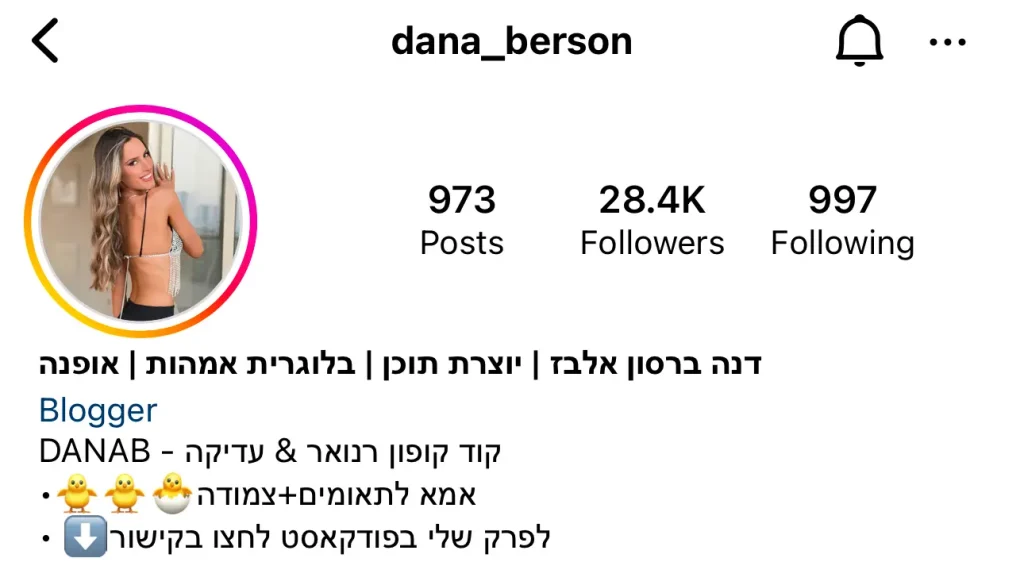Tap the 973 Posts count

click(461, 221)
